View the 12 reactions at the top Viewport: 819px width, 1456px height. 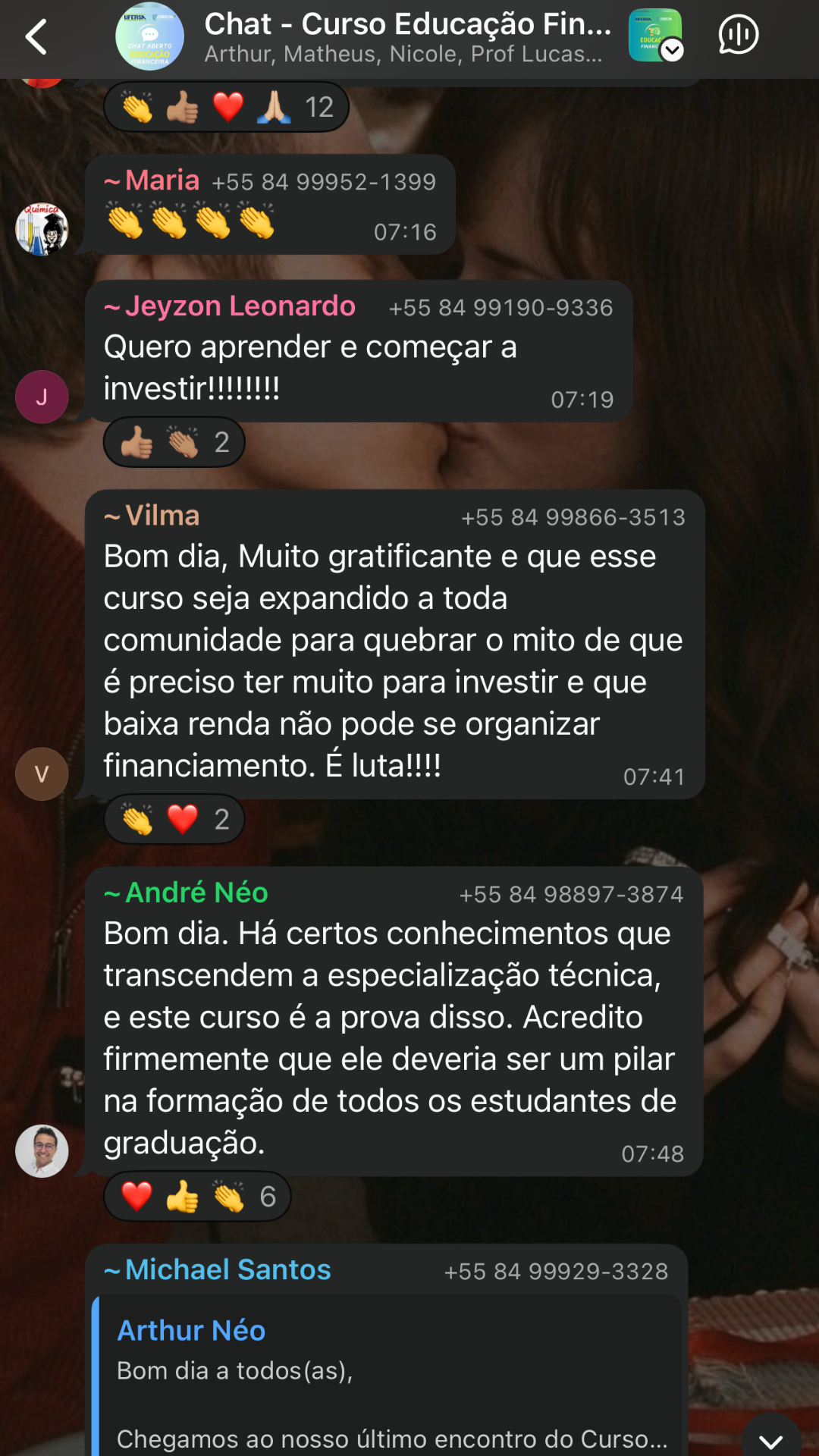coord(226,107)
